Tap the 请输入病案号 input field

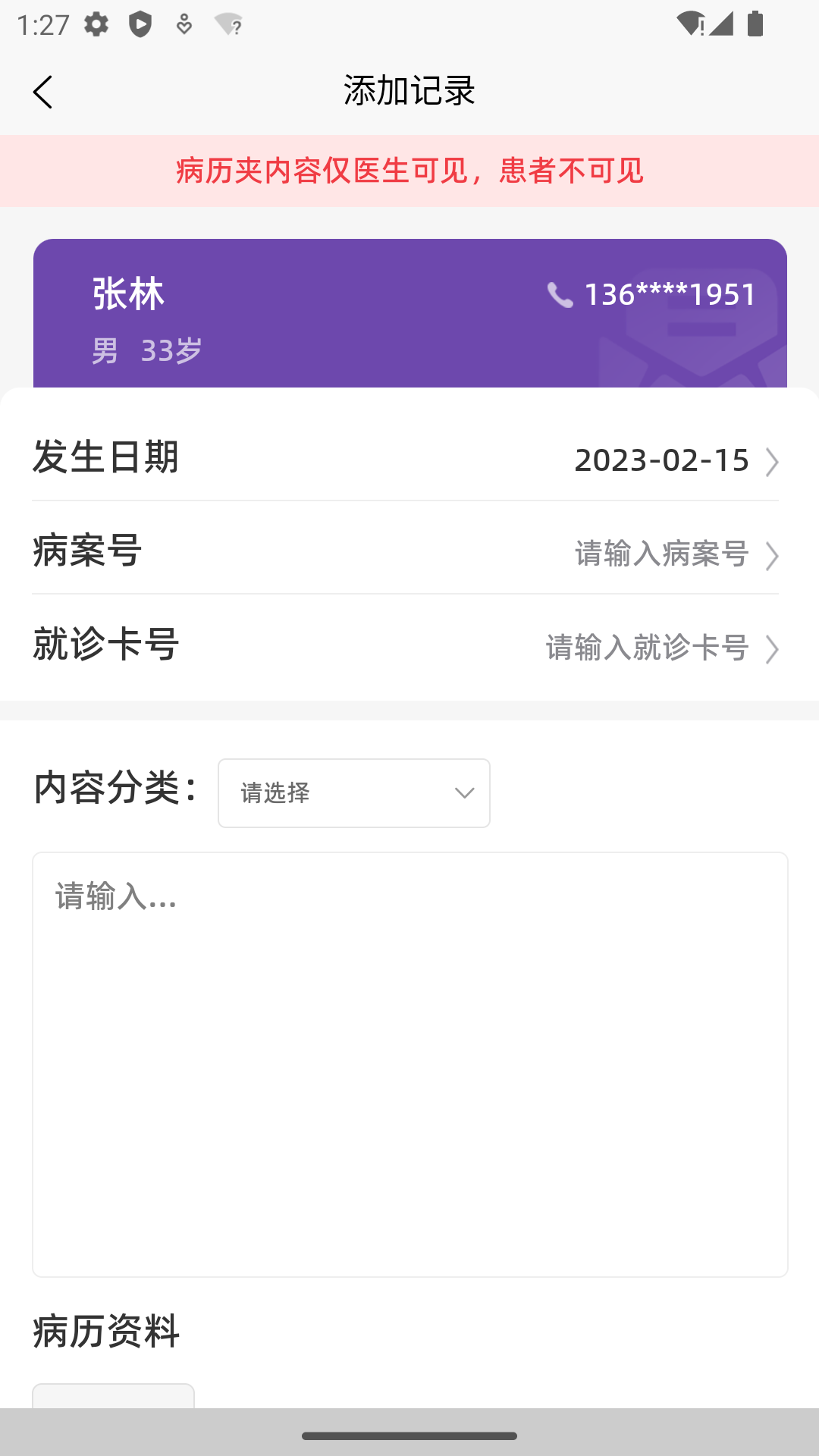click(661, 555)
